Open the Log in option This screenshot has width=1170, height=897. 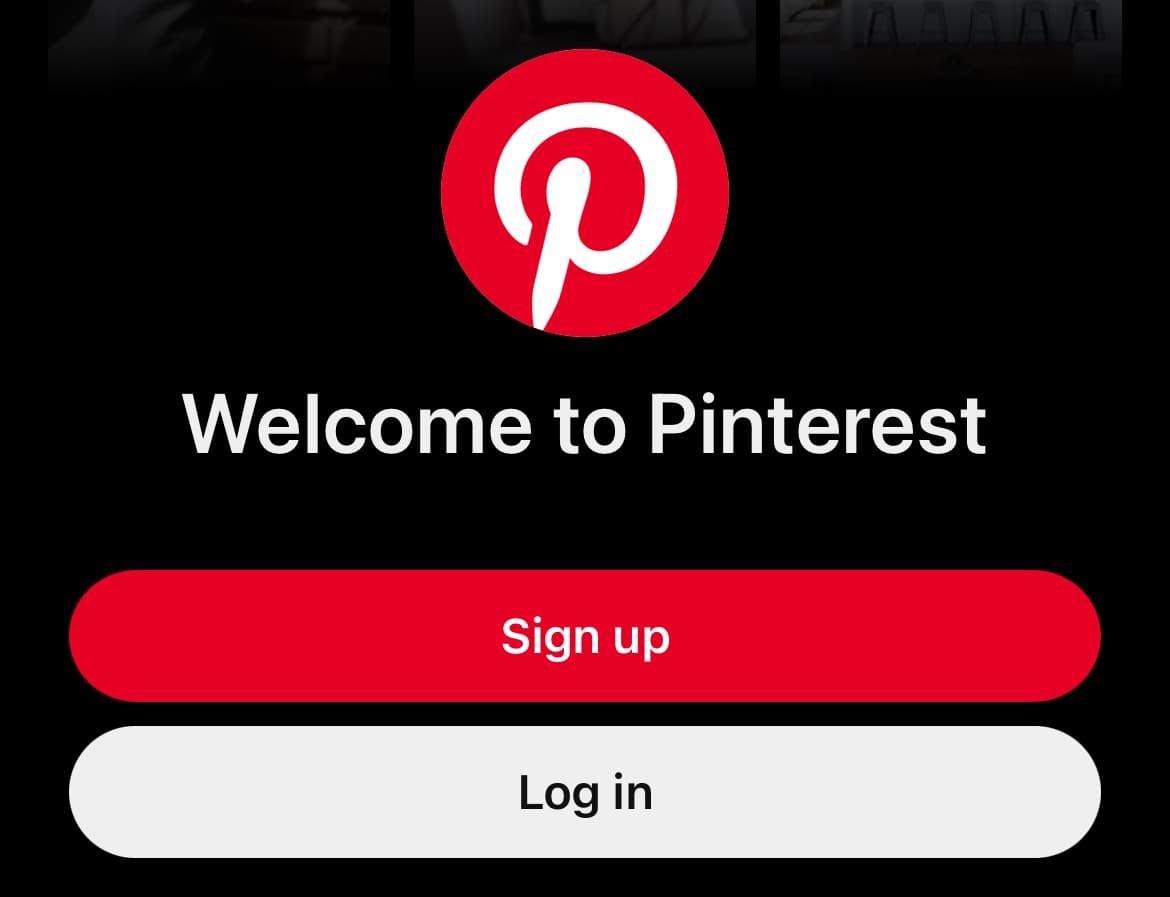585,792
